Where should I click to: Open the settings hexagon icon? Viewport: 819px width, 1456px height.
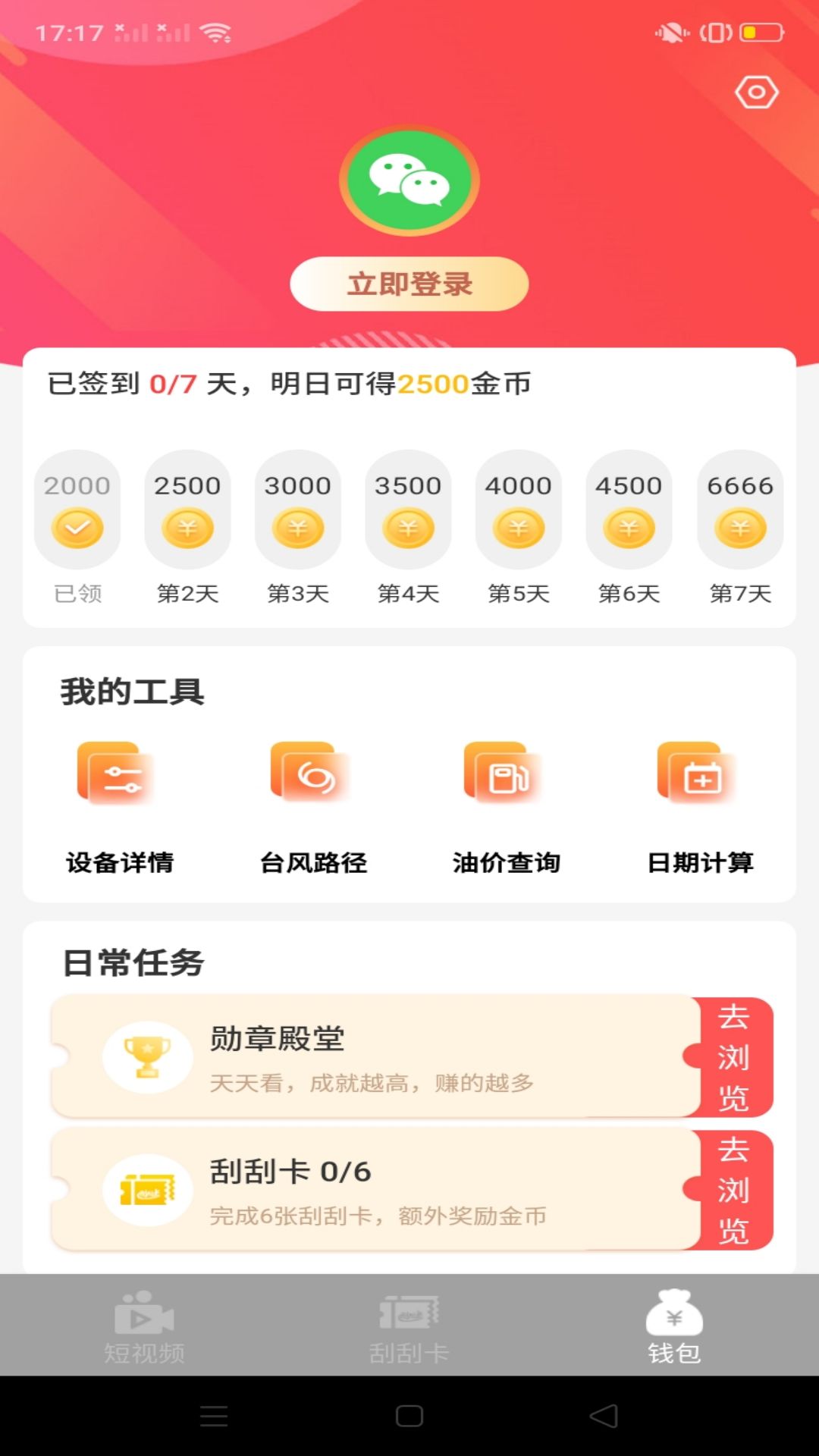(x=756, y=93)
